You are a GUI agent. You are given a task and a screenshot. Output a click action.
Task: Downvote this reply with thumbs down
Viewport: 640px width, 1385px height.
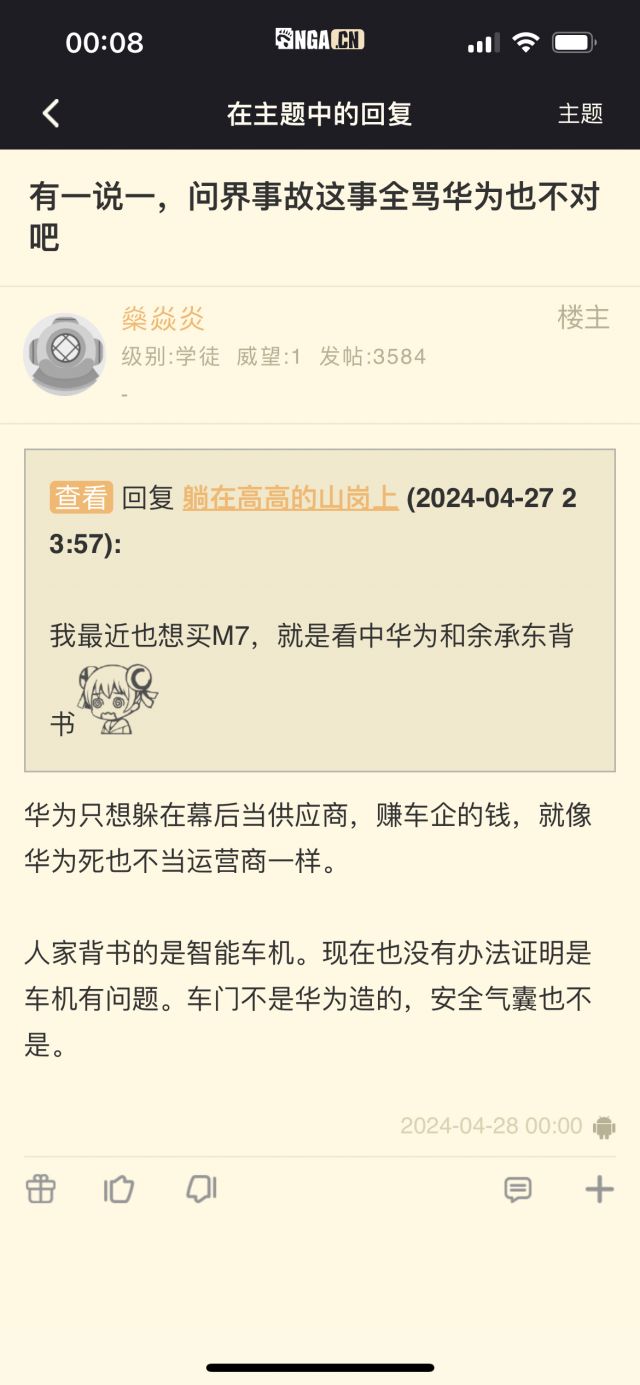pyautogui.click(x=201, y=1188)
